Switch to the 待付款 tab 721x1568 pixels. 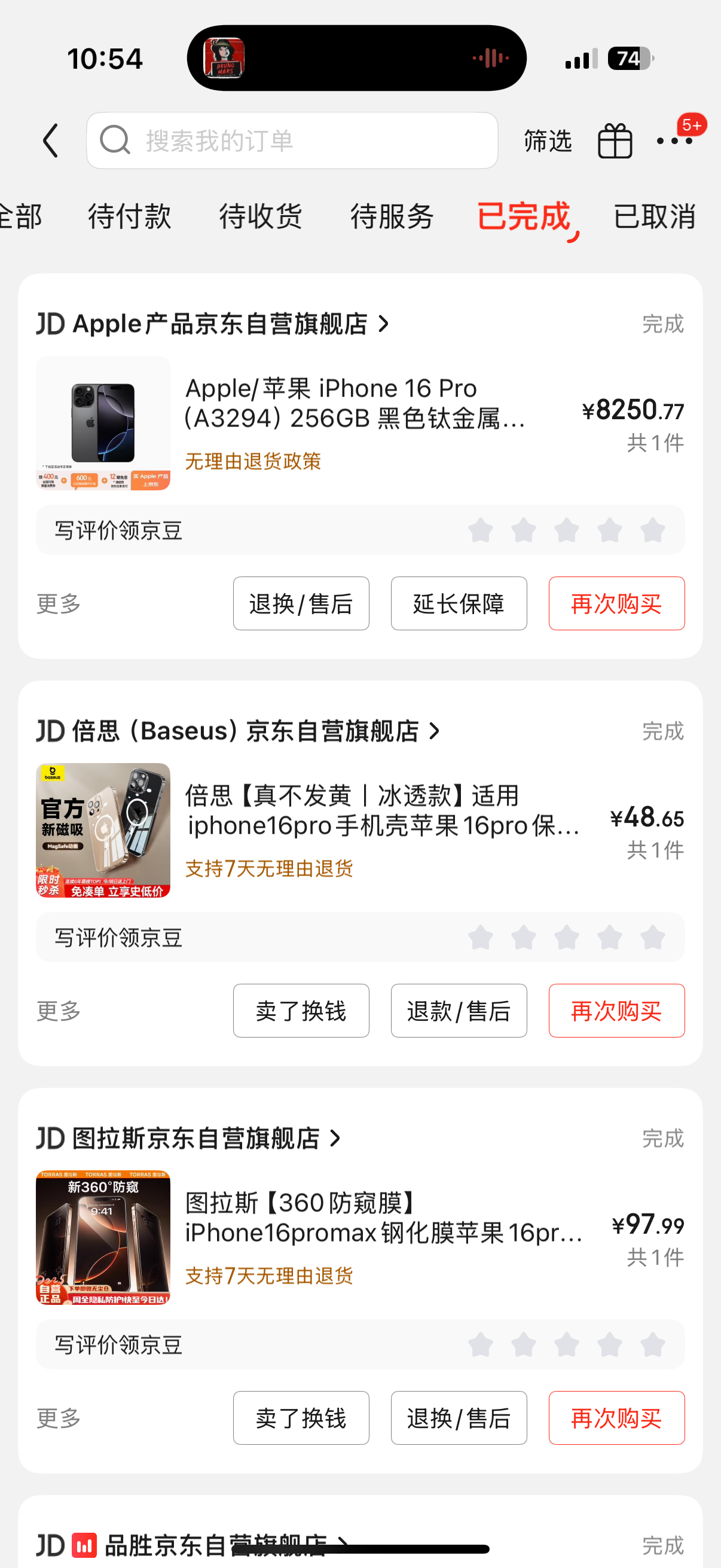[x=130, y=216]
